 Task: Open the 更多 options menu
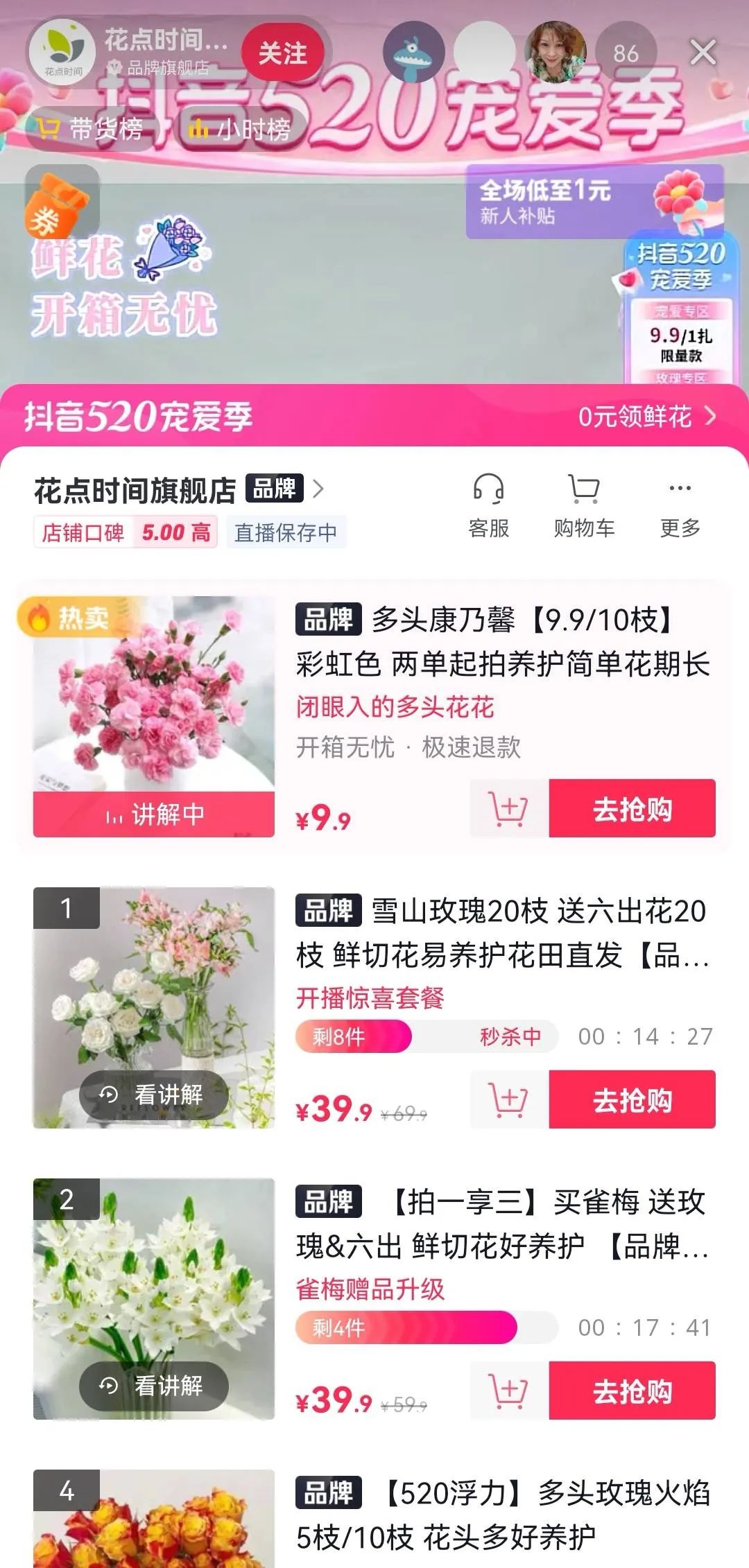pos(680,505)
